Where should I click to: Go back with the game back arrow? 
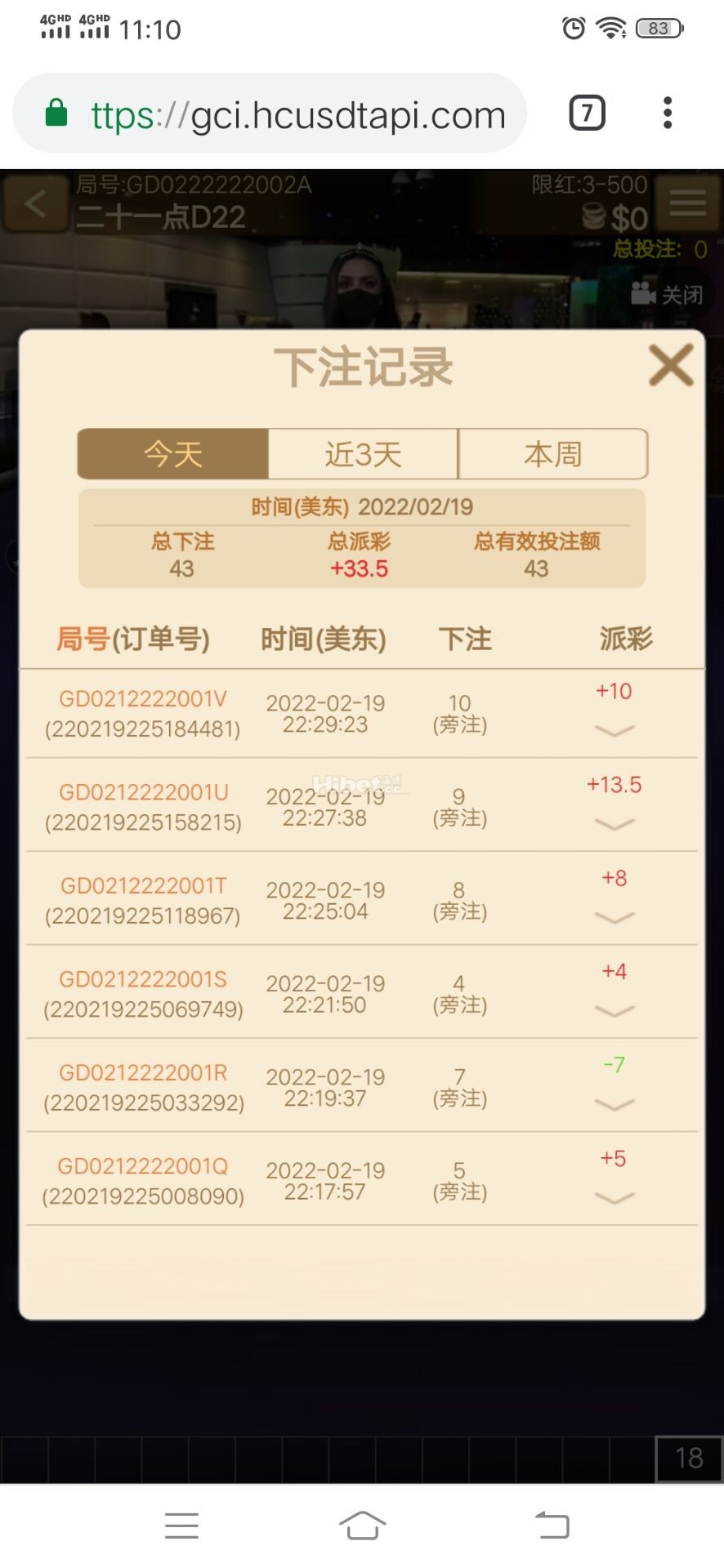tap(34, 203)
